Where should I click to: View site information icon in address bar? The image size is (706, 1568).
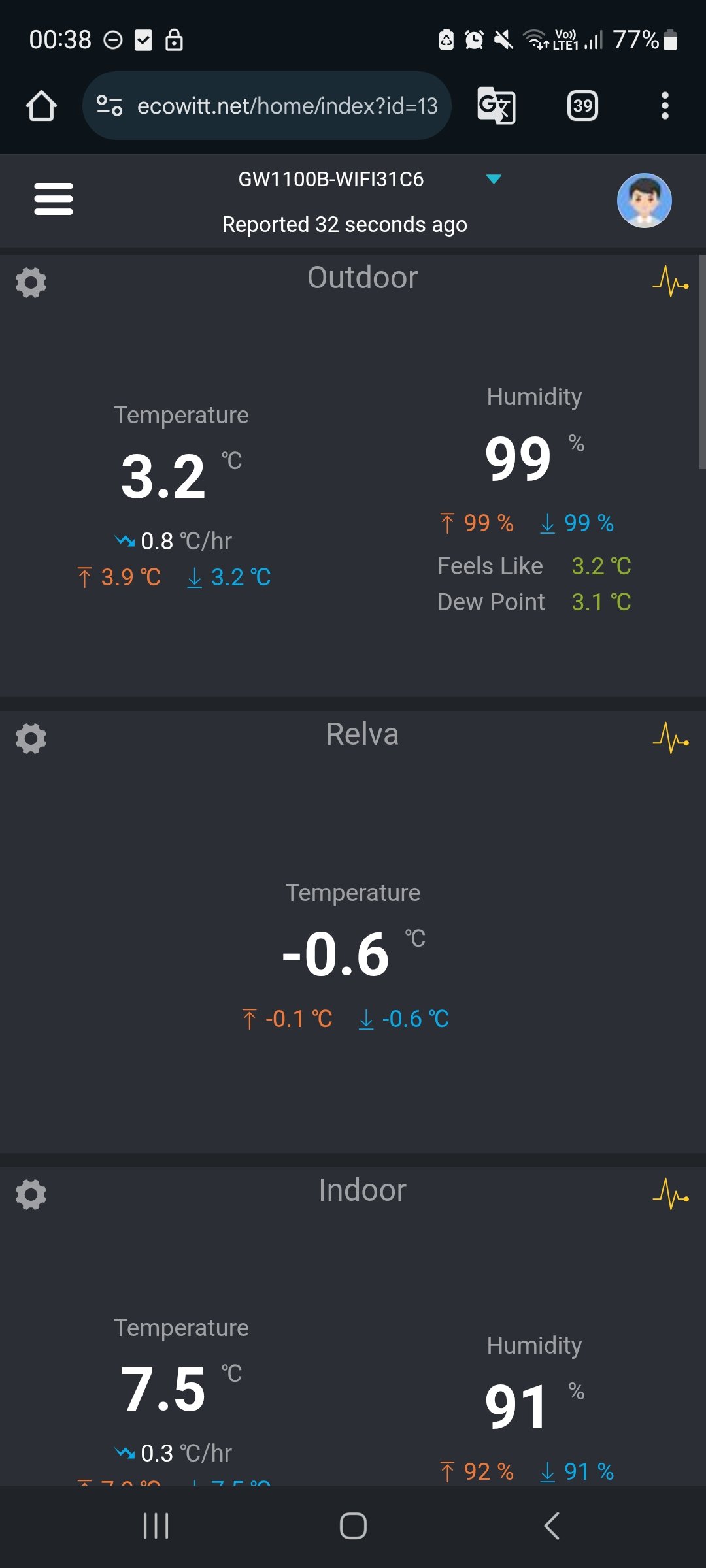coord(109,105)
